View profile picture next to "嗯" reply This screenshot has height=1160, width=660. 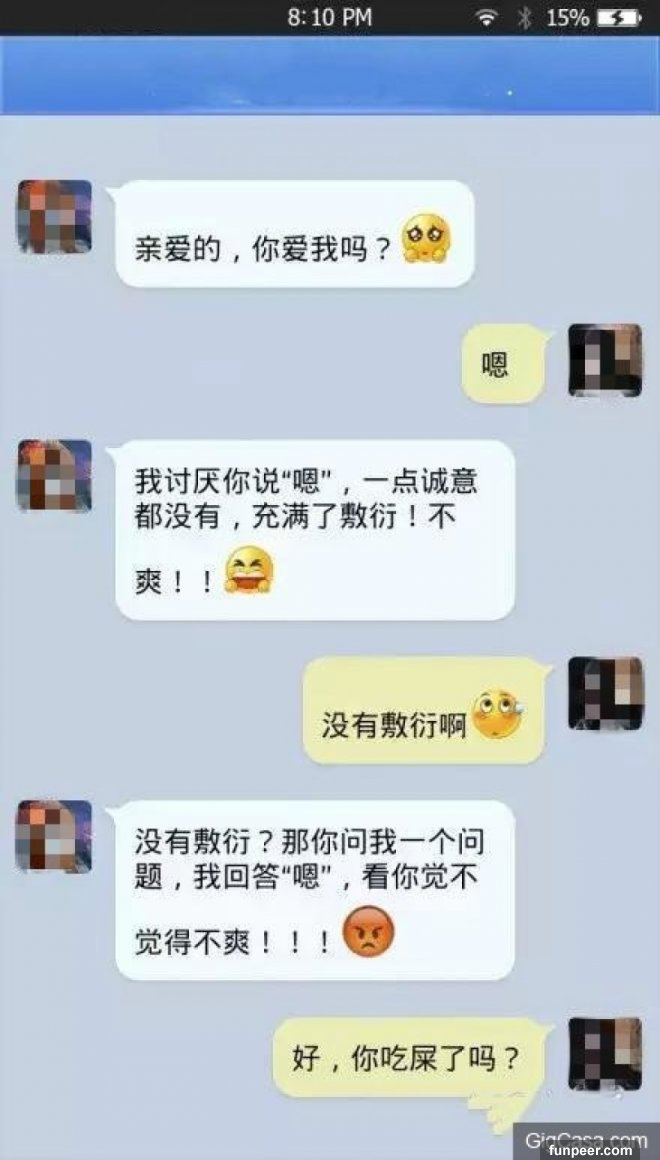click(x=605, y=360)
